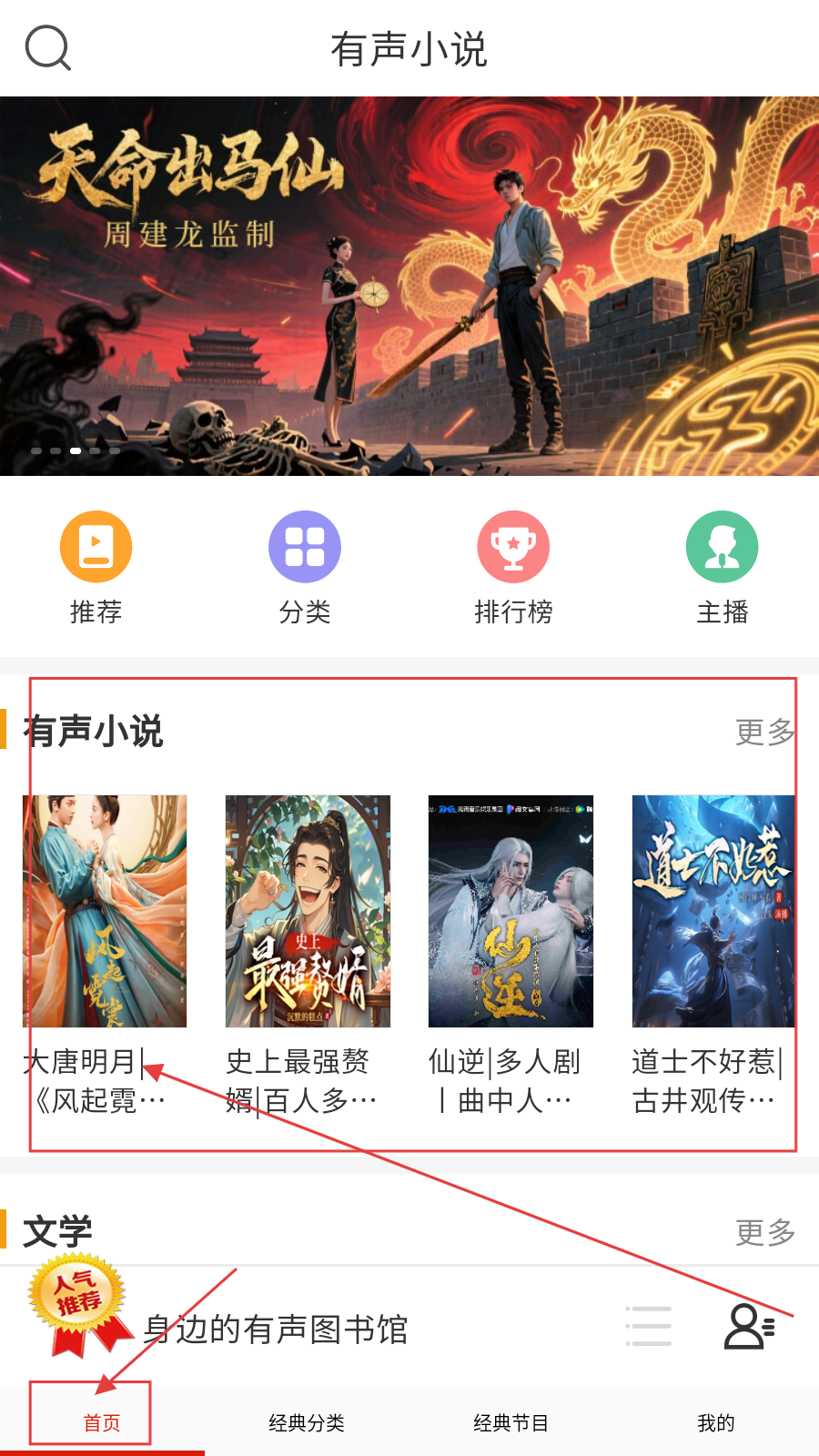Open the 天命出马仙 banner
This screenshot has height=1456, width=819.
[x=409, y=286]
